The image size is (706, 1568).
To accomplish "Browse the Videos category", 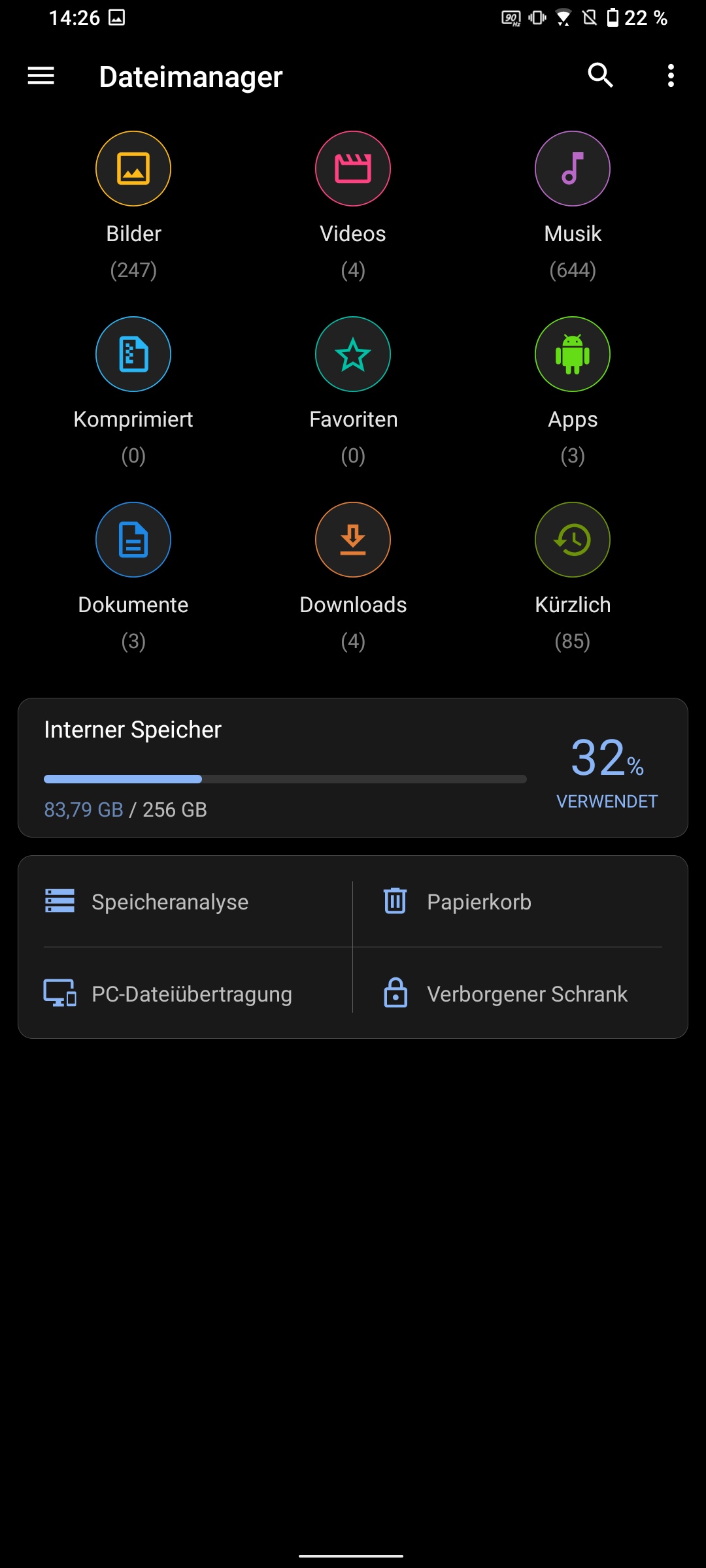I will [x=353, y=169].
